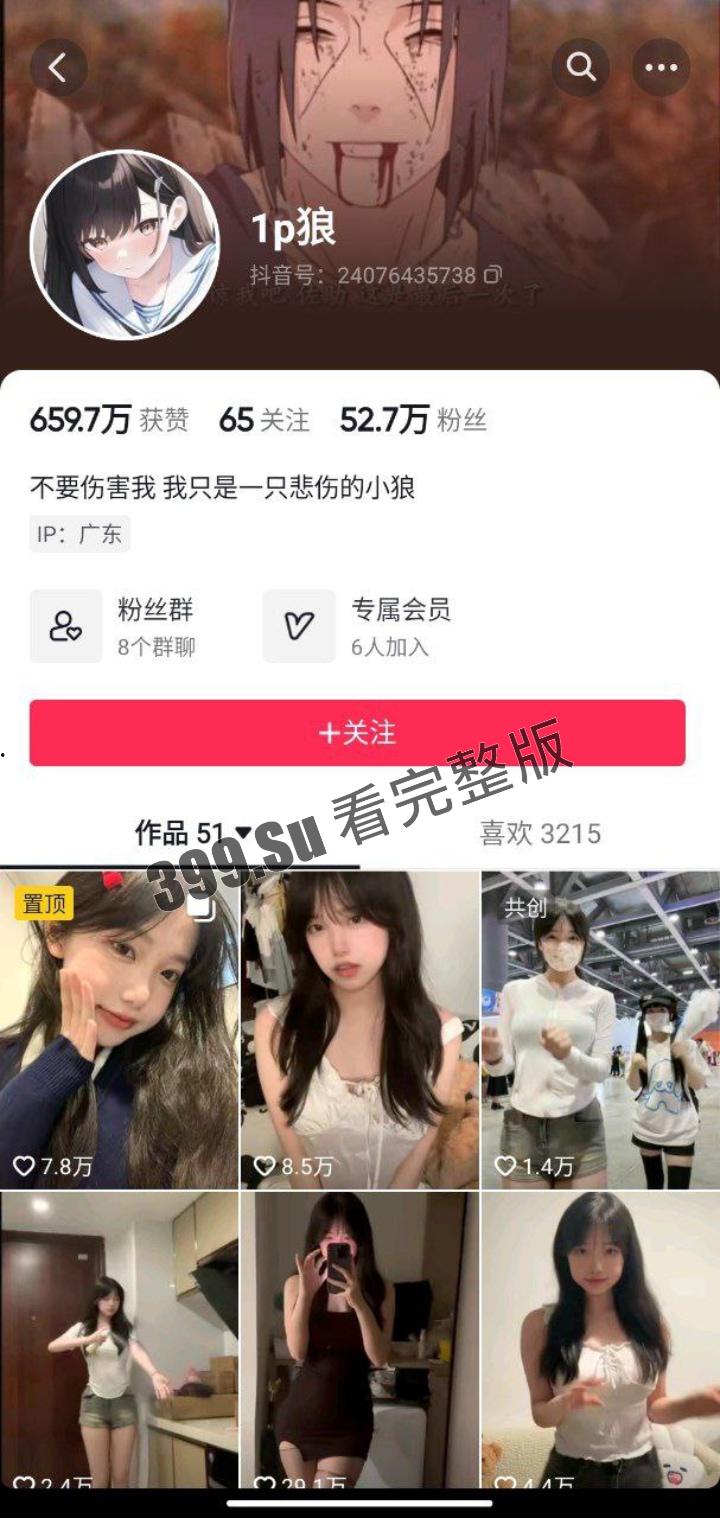Open the mirror selfie video in black dress
The width and height of the screenshot is (720, 1518).
360,1340
